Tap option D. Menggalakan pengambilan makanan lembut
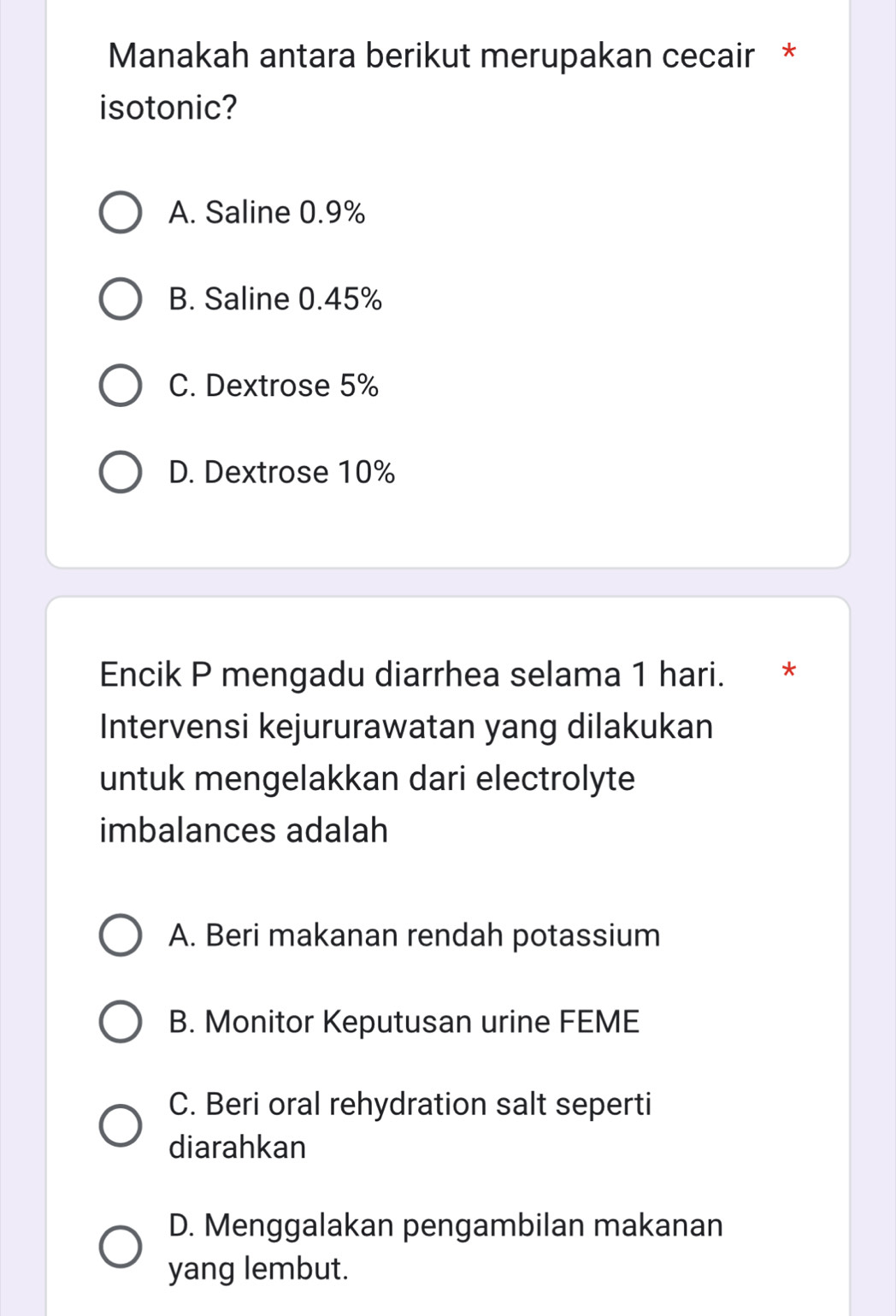The image size is (896, 1316). [121, 1247]
